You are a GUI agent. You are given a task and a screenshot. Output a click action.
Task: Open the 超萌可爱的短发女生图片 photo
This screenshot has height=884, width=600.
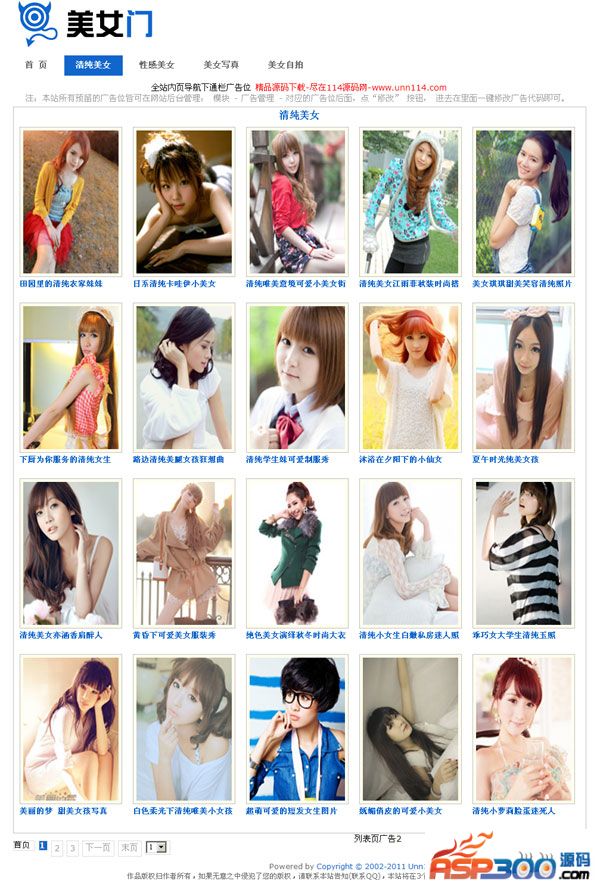[x=297, y=727]
